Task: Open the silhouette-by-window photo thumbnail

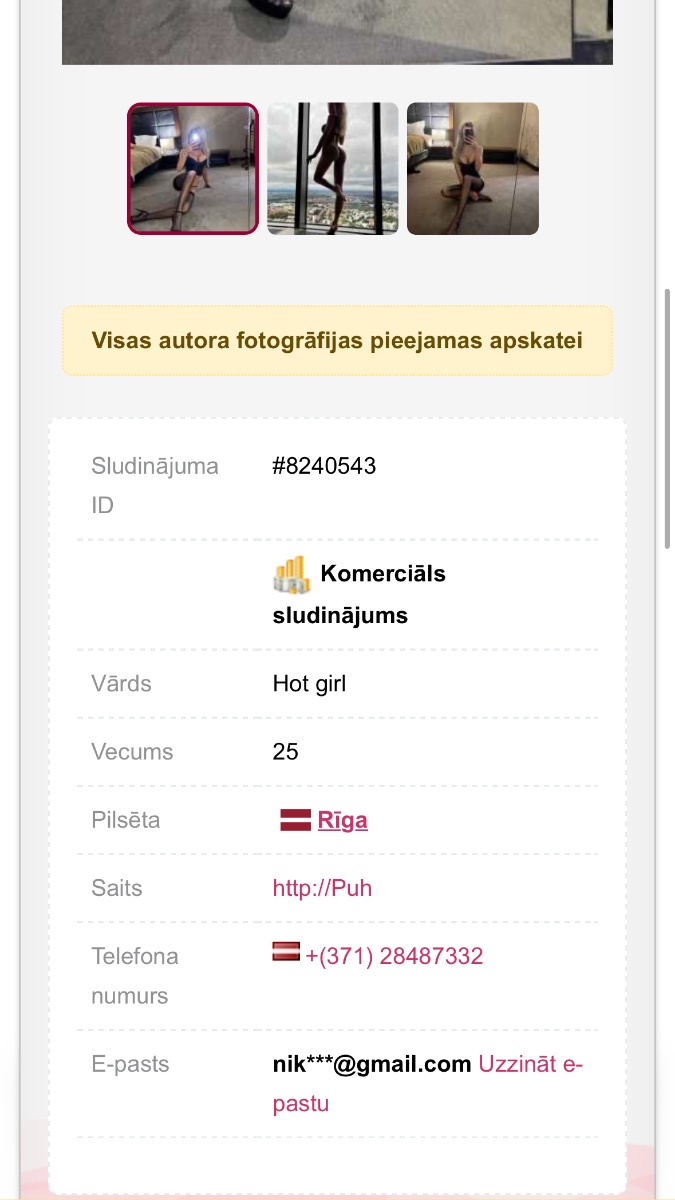Action: (x=333, y=169)
